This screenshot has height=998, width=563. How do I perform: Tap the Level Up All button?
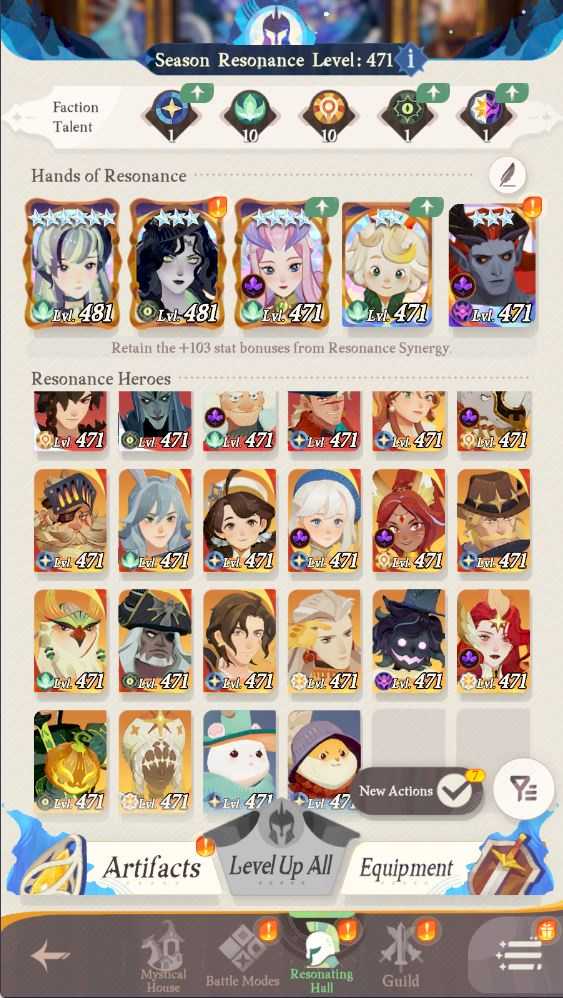[281, 866]
